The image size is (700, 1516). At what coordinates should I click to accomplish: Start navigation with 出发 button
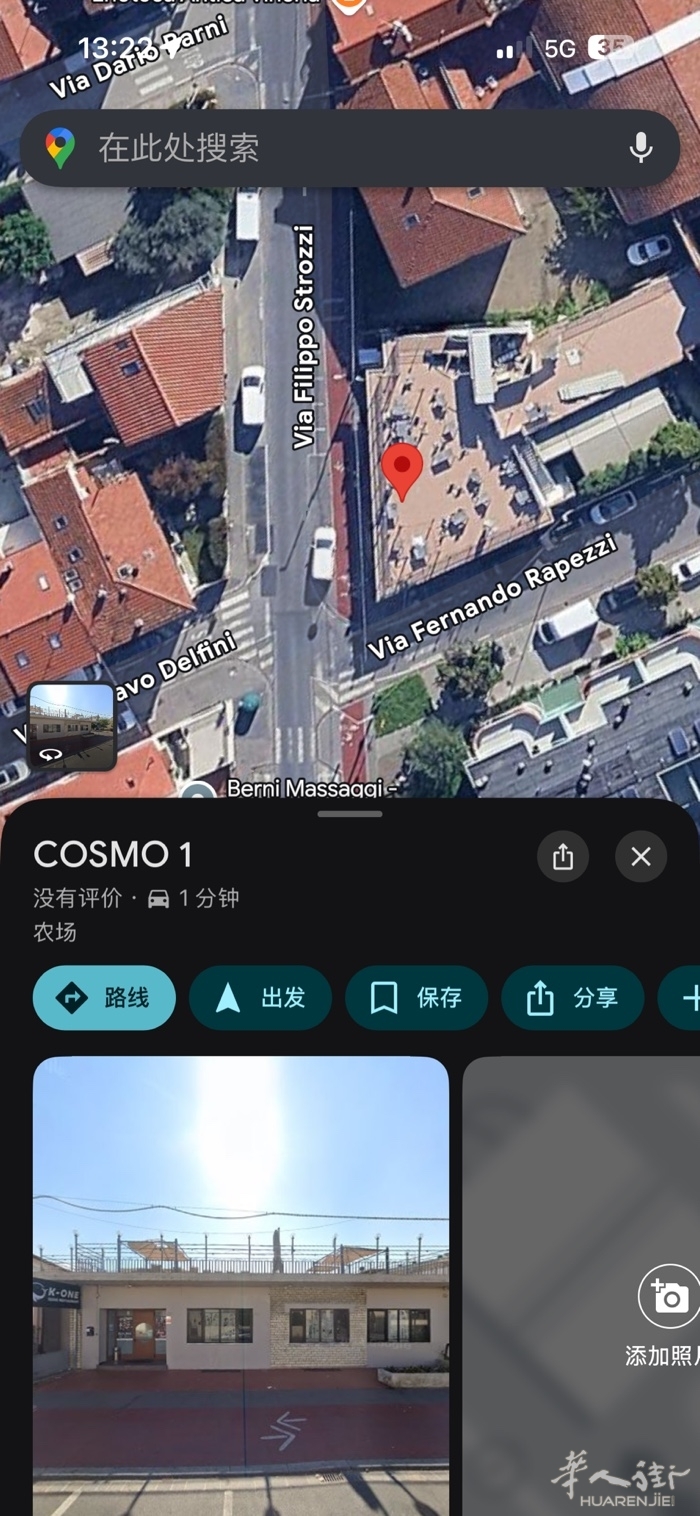tap(260, 998)
